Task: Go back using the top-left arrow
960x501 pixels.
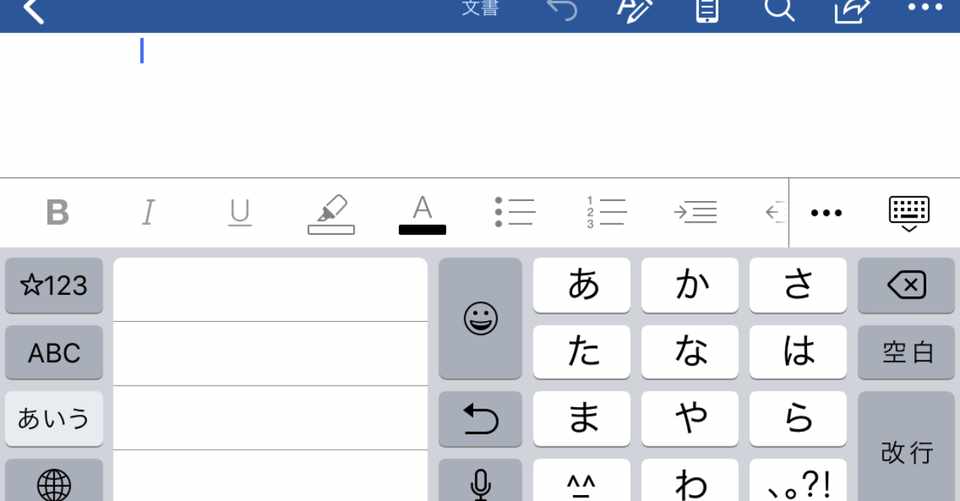Action: (x=34, y=11)
